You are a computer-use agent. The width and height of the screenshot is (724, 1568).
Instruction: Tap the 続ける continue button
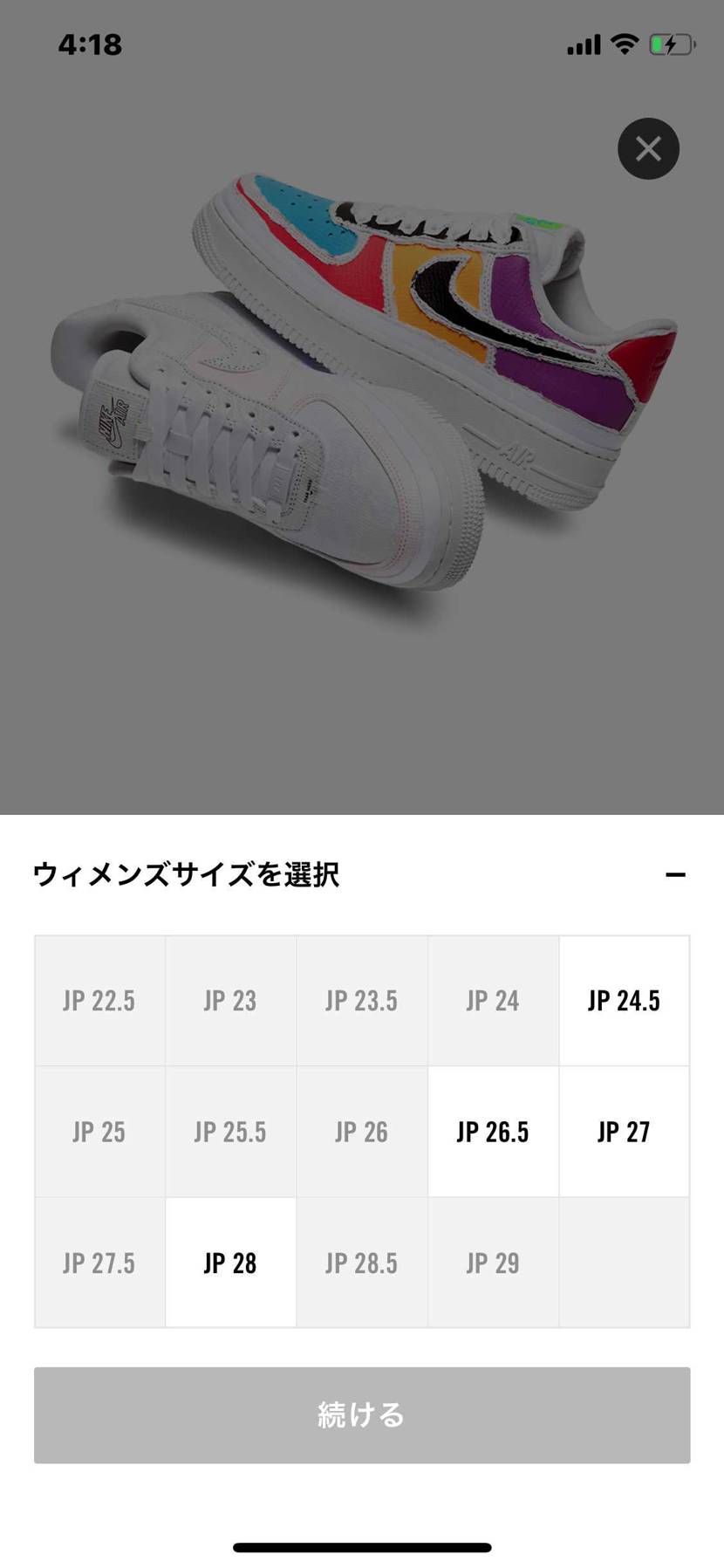click(362, 1414)
